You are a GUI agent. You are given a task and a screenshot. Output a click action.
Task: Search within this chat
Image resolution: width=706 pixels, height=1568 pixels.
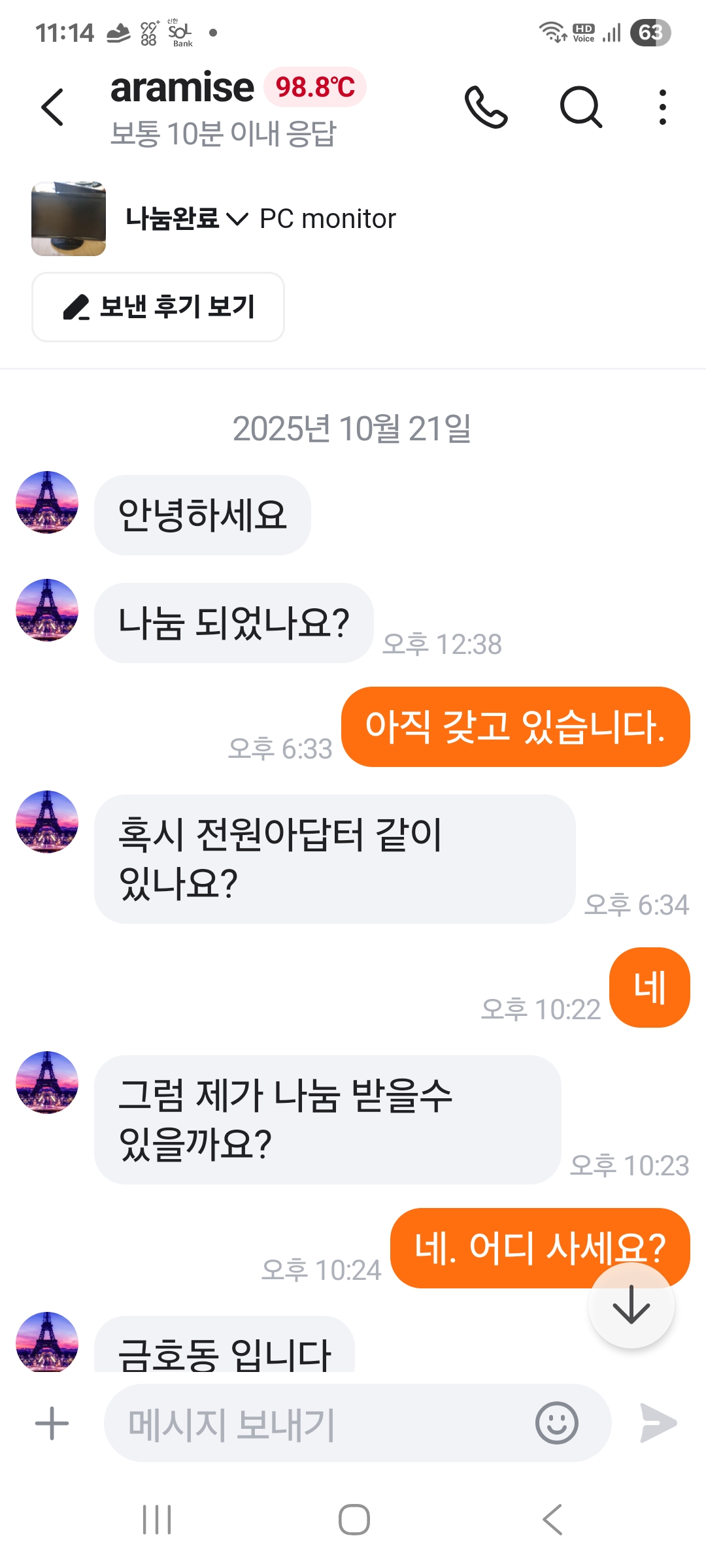[x=580, y=107]
